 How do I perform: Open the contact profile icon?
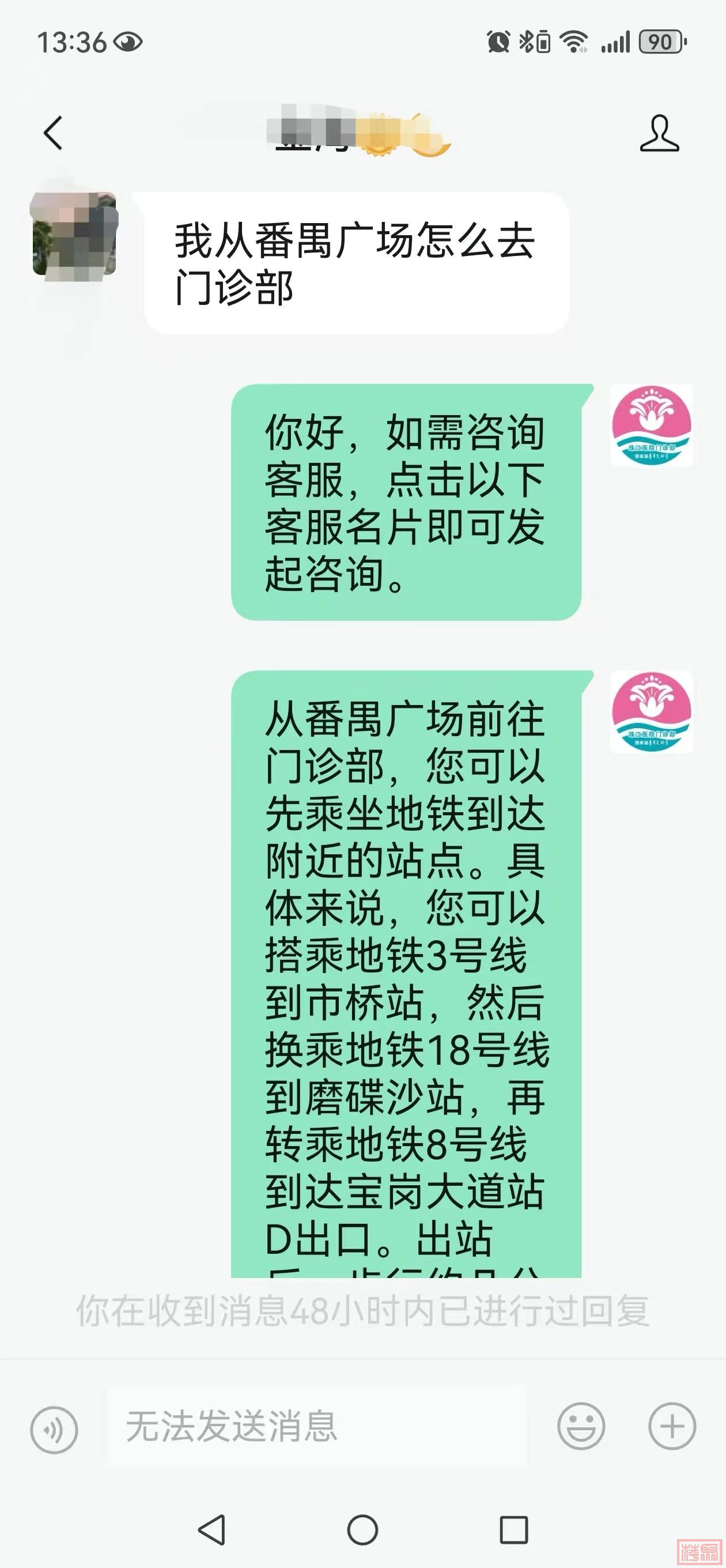pyautogui.click(x=659, y=133)
